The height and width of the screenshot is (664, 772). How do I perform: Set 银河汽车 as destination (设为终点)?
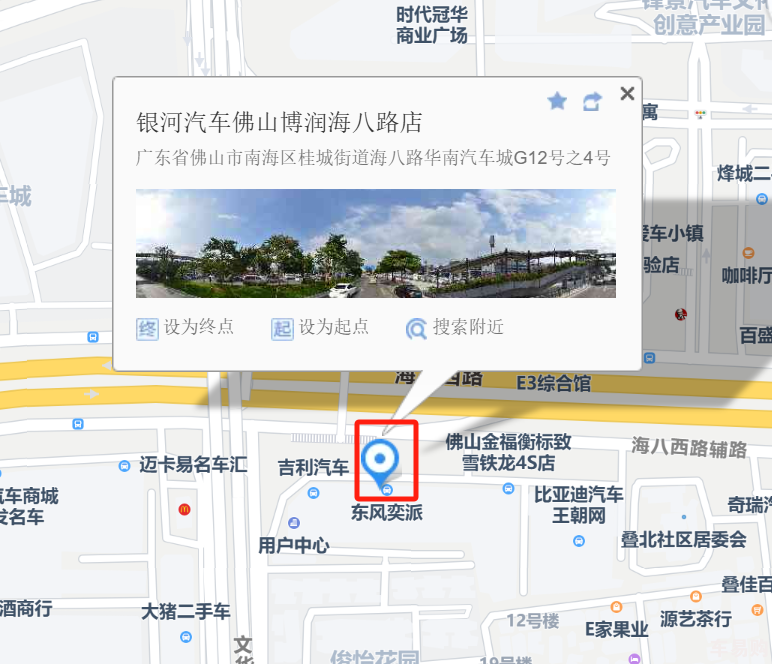pyautogui.click(x=186, y=328)
